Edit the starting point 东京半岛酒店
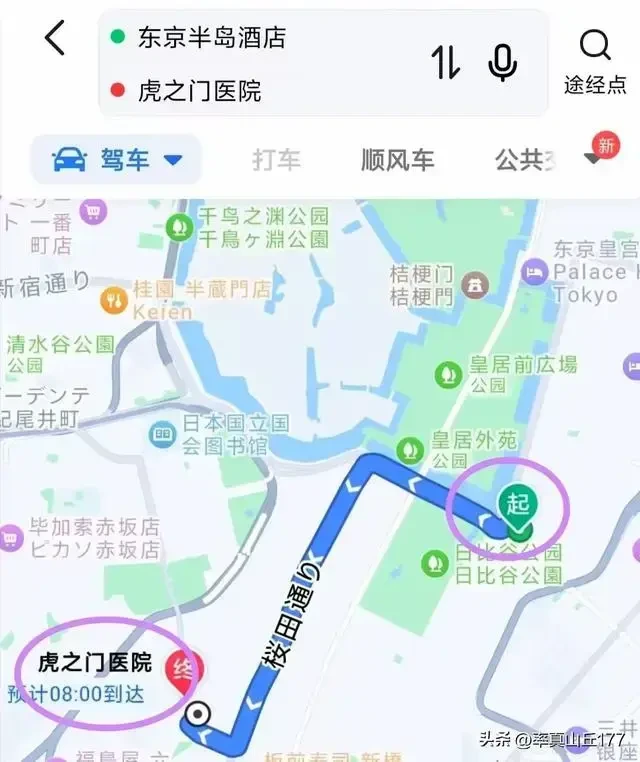The image size is (640, 762). (x=212, y=38)
